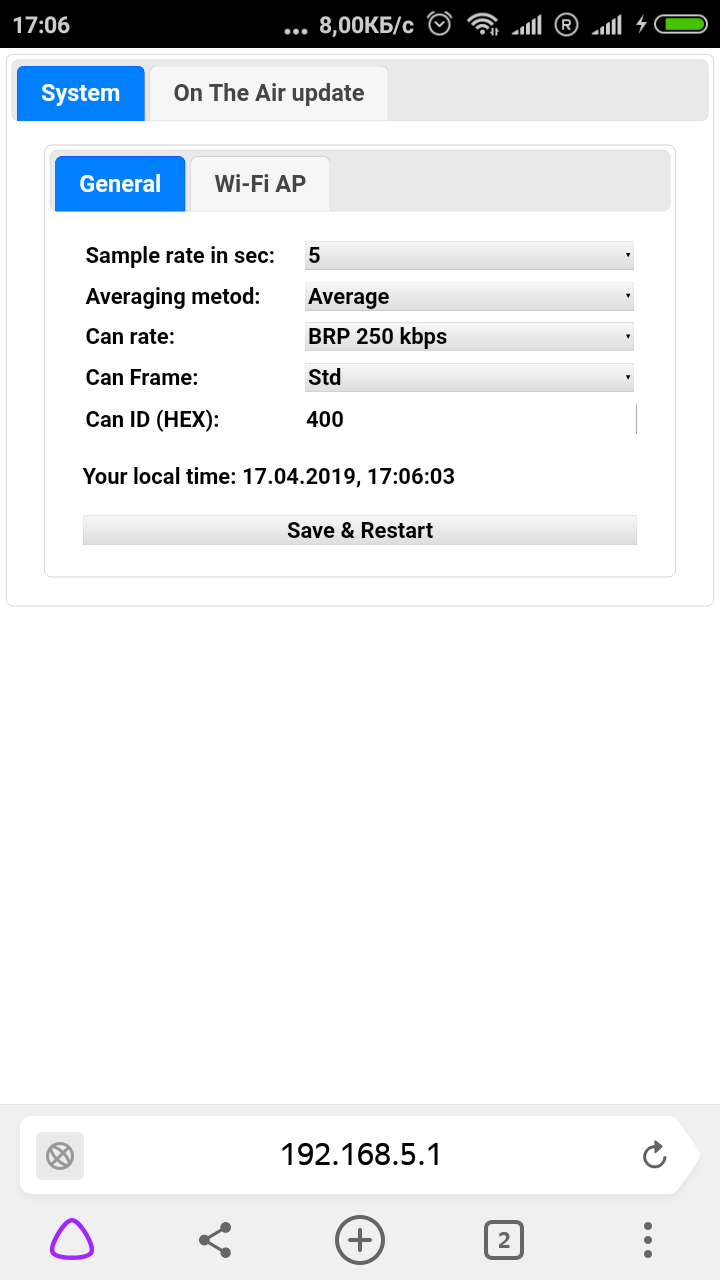
Task: Tap the address bar showing 192.168.5.1
Action: [360, 1156]
